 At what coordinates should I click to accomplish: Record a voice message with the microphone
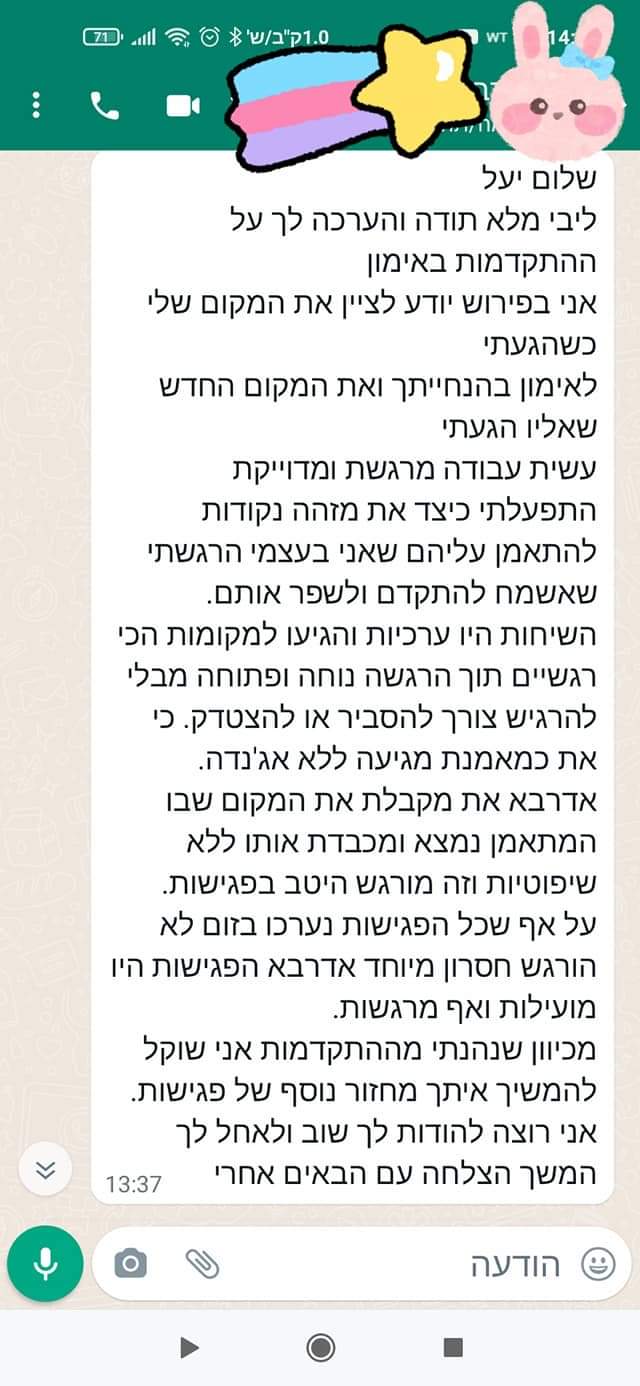(x=45, y=1264)
